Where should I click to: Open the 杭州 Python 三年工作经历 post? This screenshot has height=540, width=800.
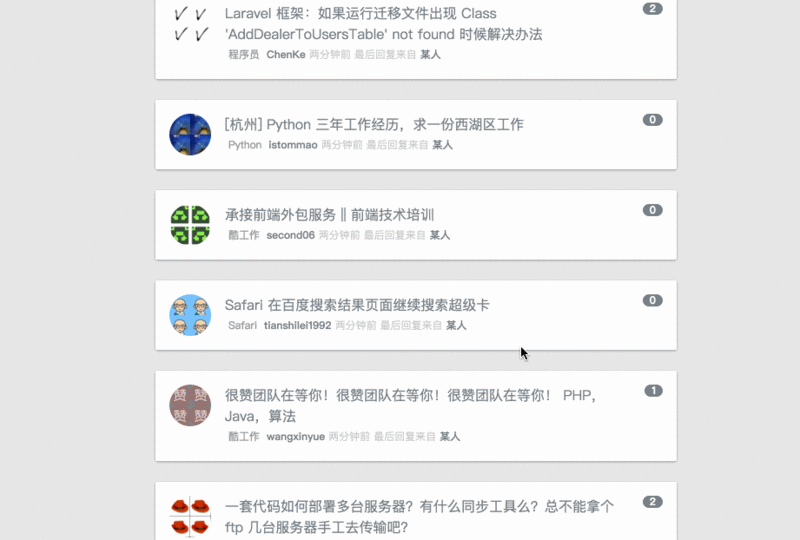pos(374,125)
